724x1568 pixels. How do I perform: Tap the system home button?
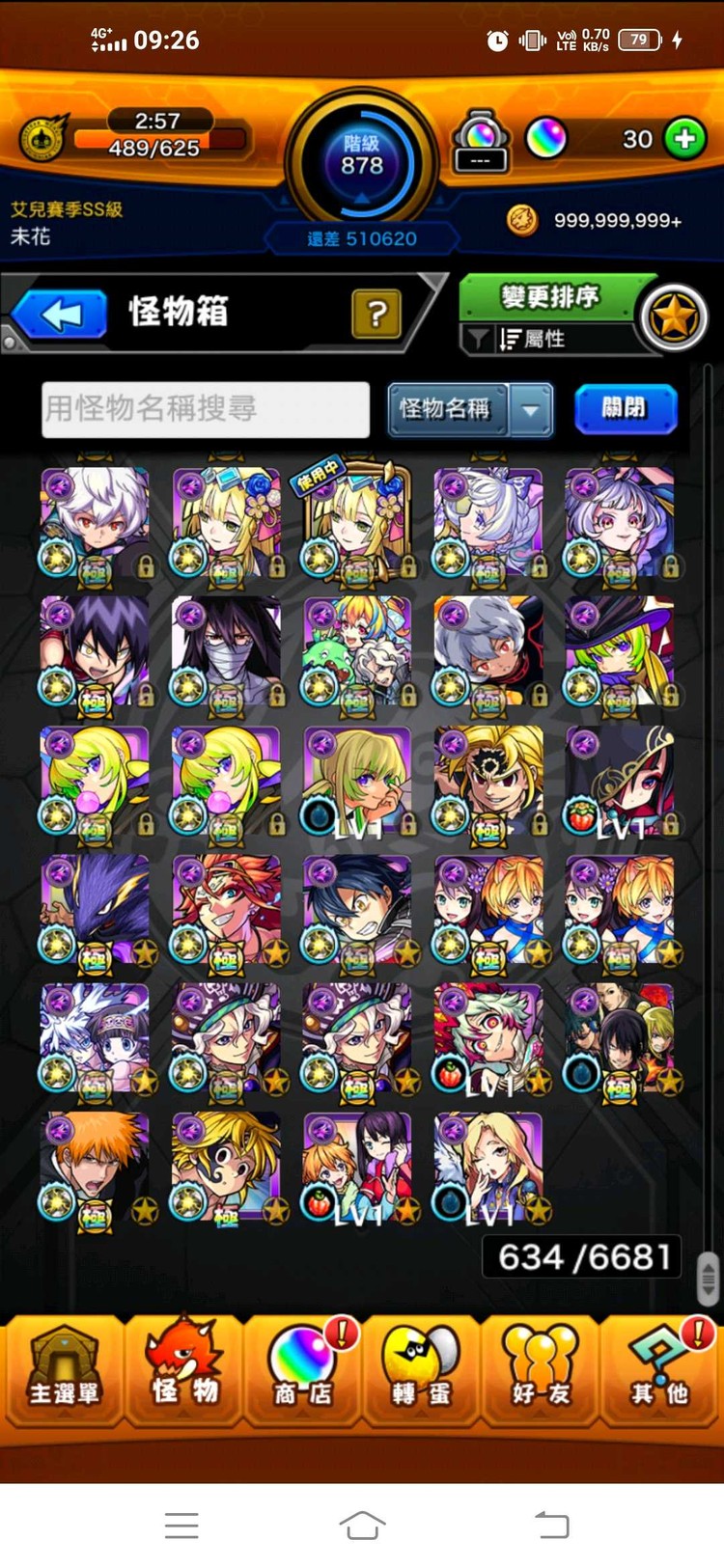[x=362, y=1526]
